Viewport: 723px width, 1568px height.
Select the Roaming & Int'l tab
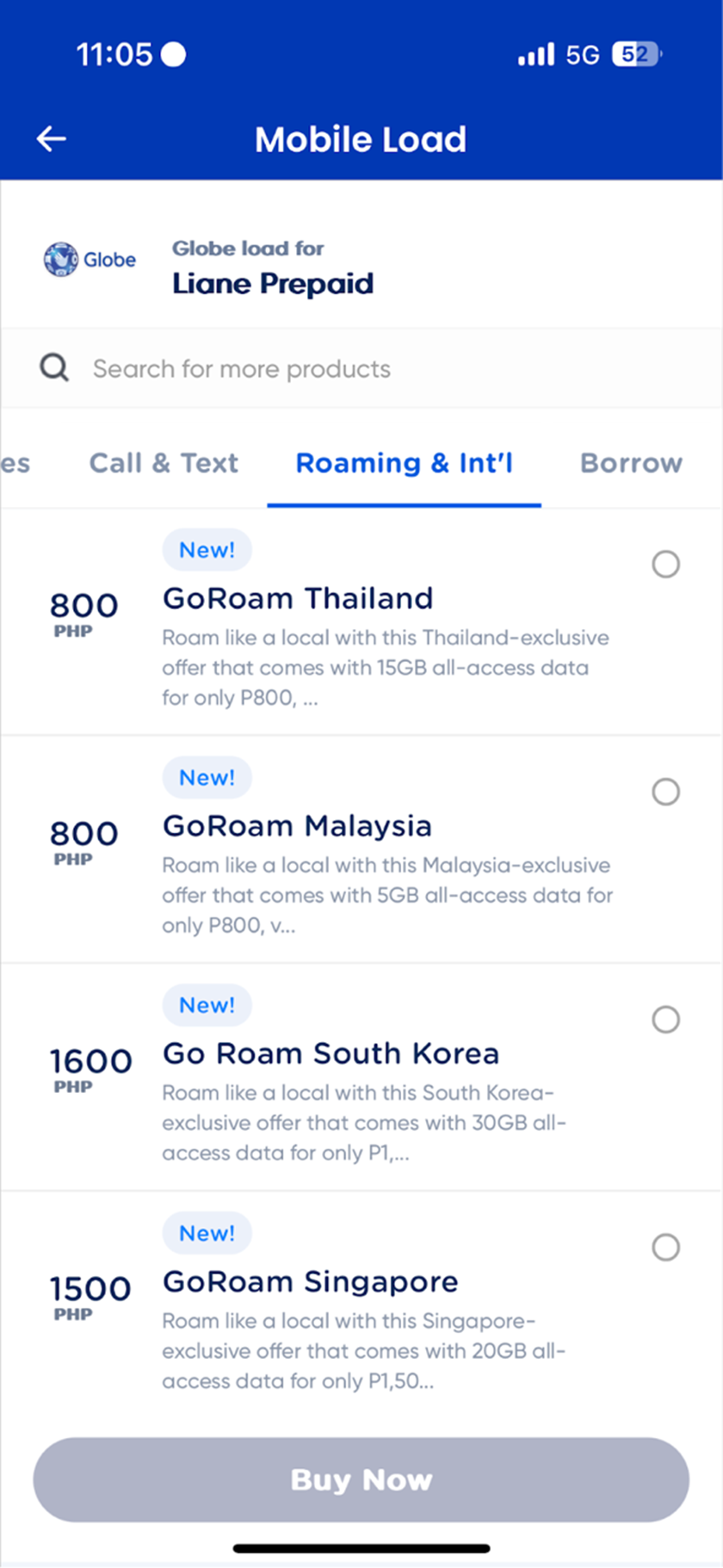point(405,463)
